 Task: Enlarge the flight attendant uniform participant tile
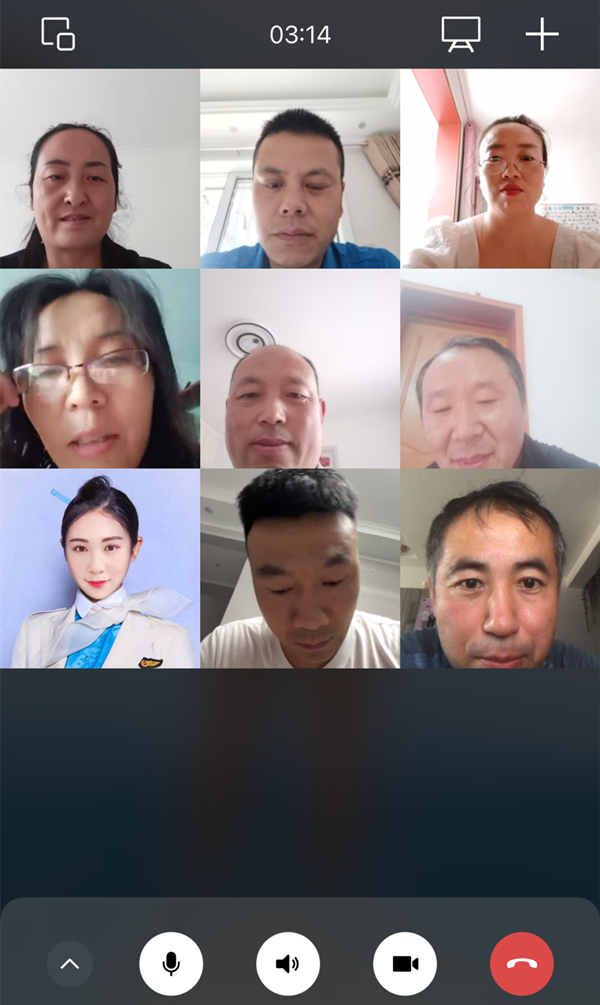click(100, 568)
